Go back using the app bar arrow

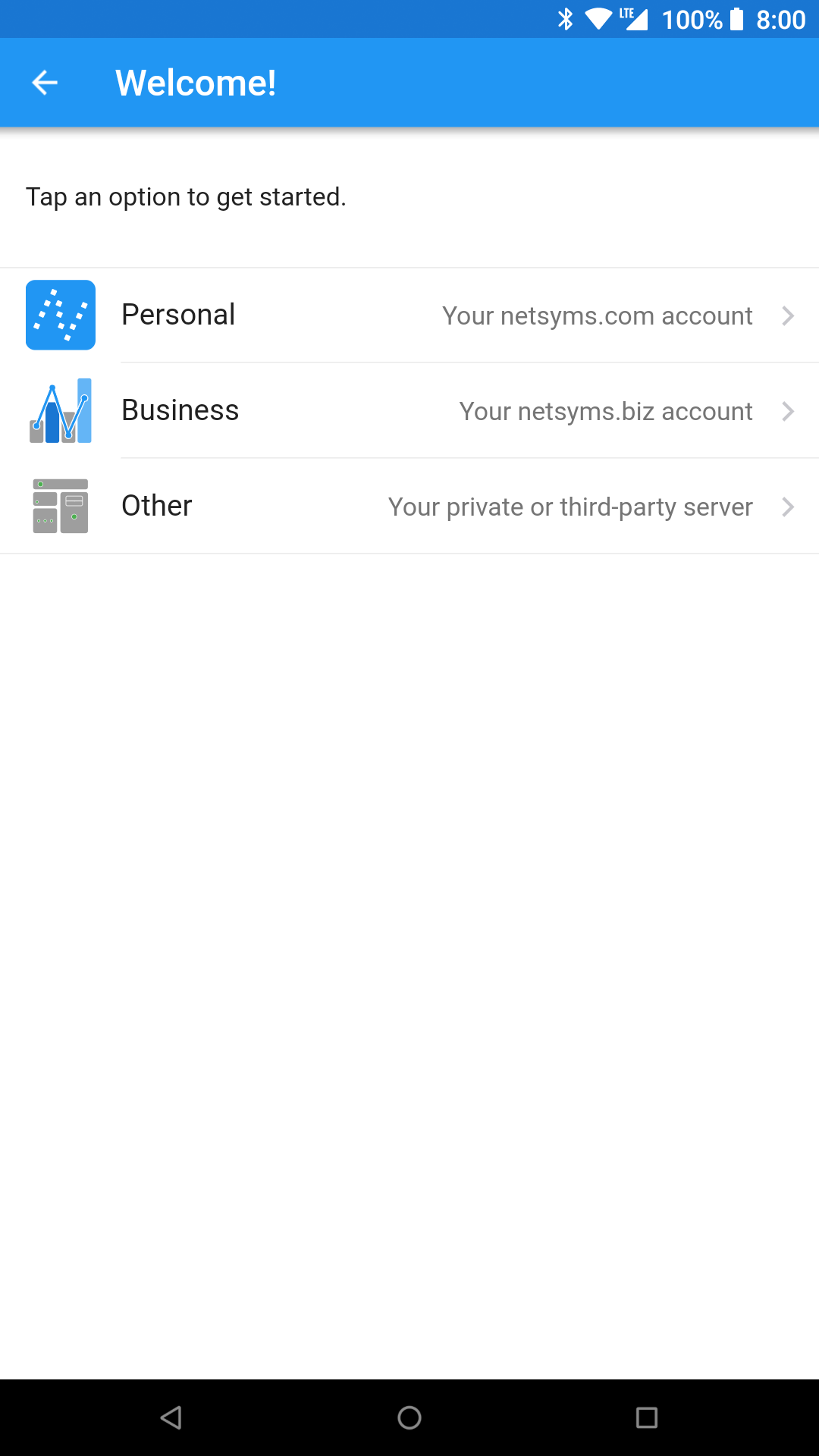tap(45, 83)
